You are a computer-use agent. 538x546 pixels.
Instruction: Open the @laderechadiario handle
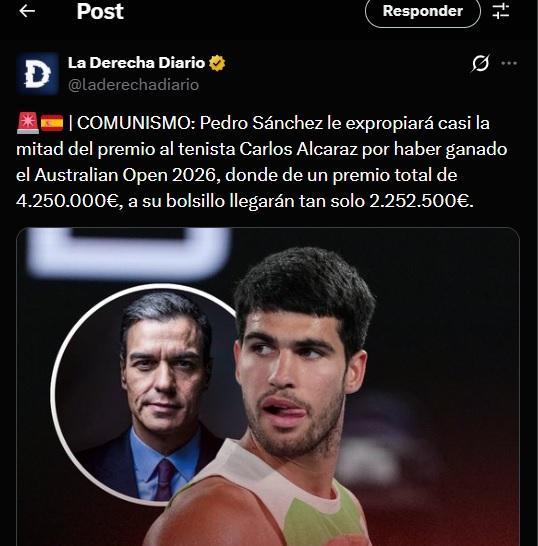tap(133, 85)
